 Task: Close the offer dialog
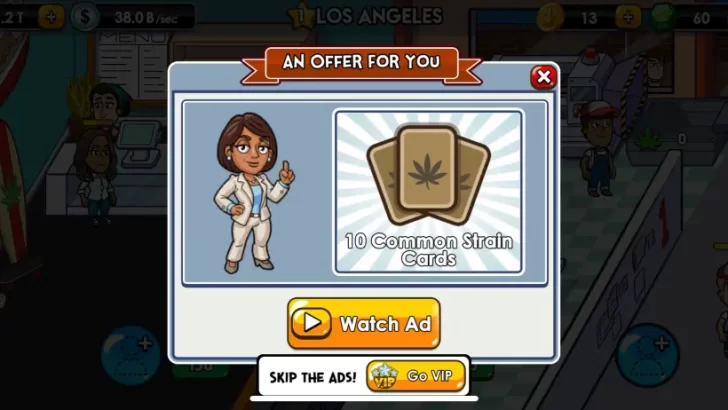543,76
